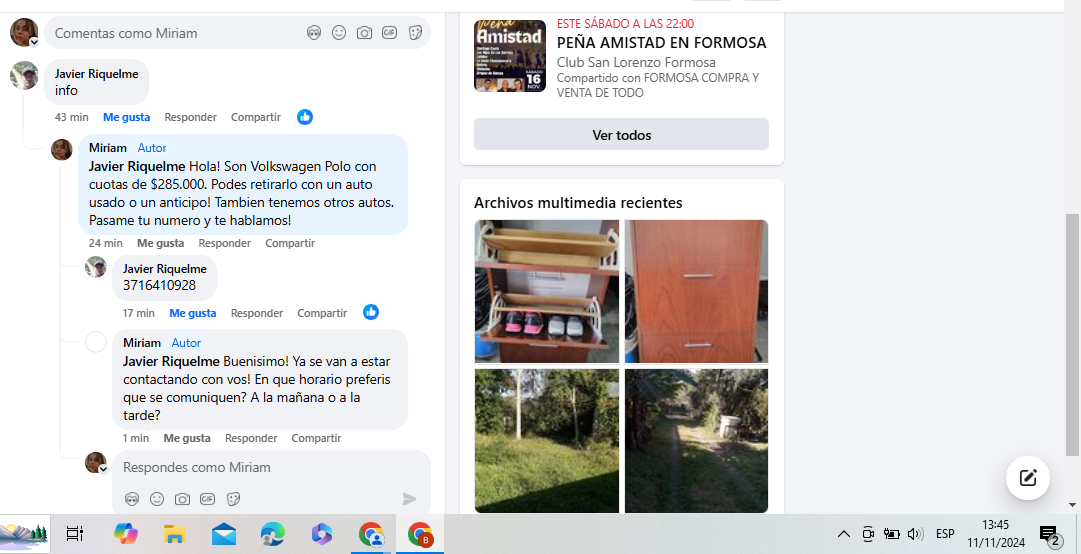The height and width of the screenshot is (554, 1081).
Task: Like Javier's phone number comment
Action: tap(192, 313)
